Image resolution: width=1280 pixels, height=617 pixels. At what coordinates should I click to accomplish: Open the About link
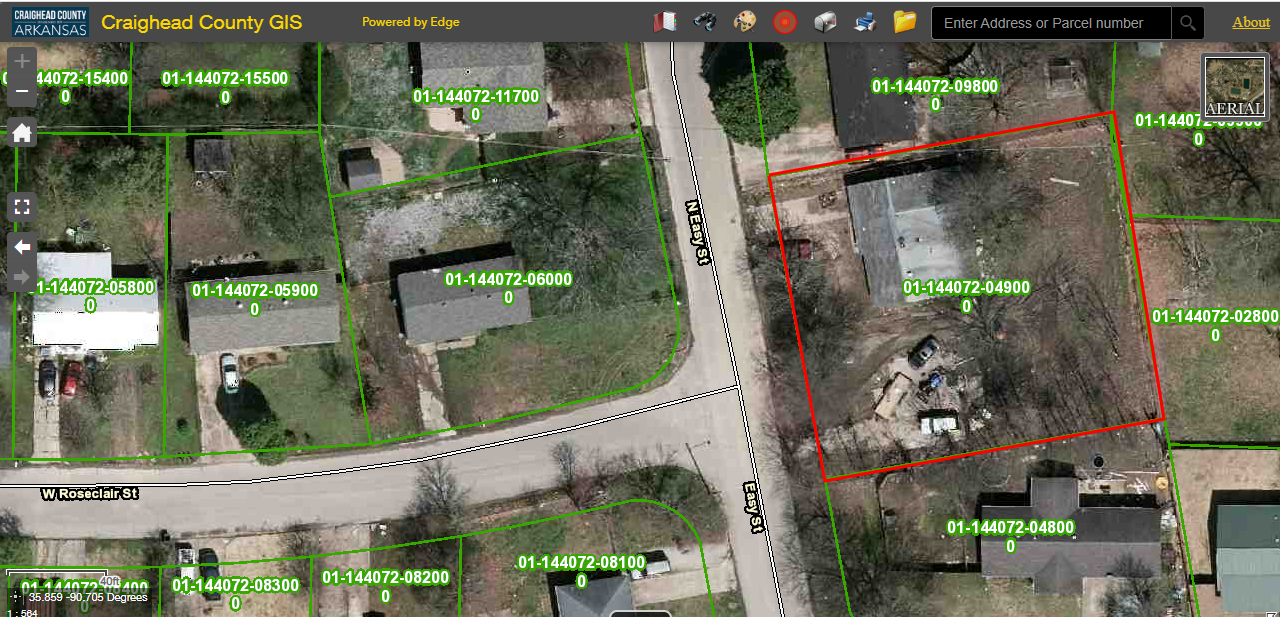click(1251, 22)
